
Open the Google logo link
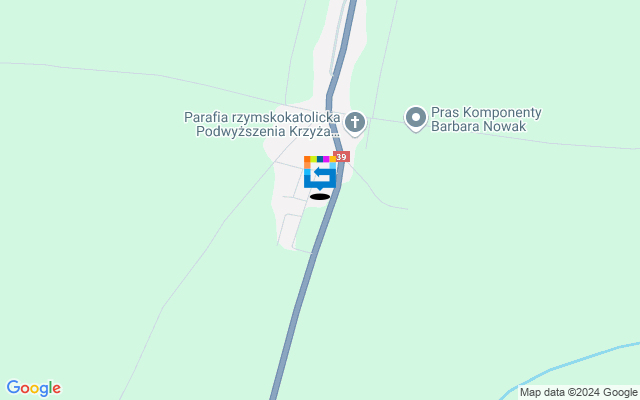coord(33,388)
